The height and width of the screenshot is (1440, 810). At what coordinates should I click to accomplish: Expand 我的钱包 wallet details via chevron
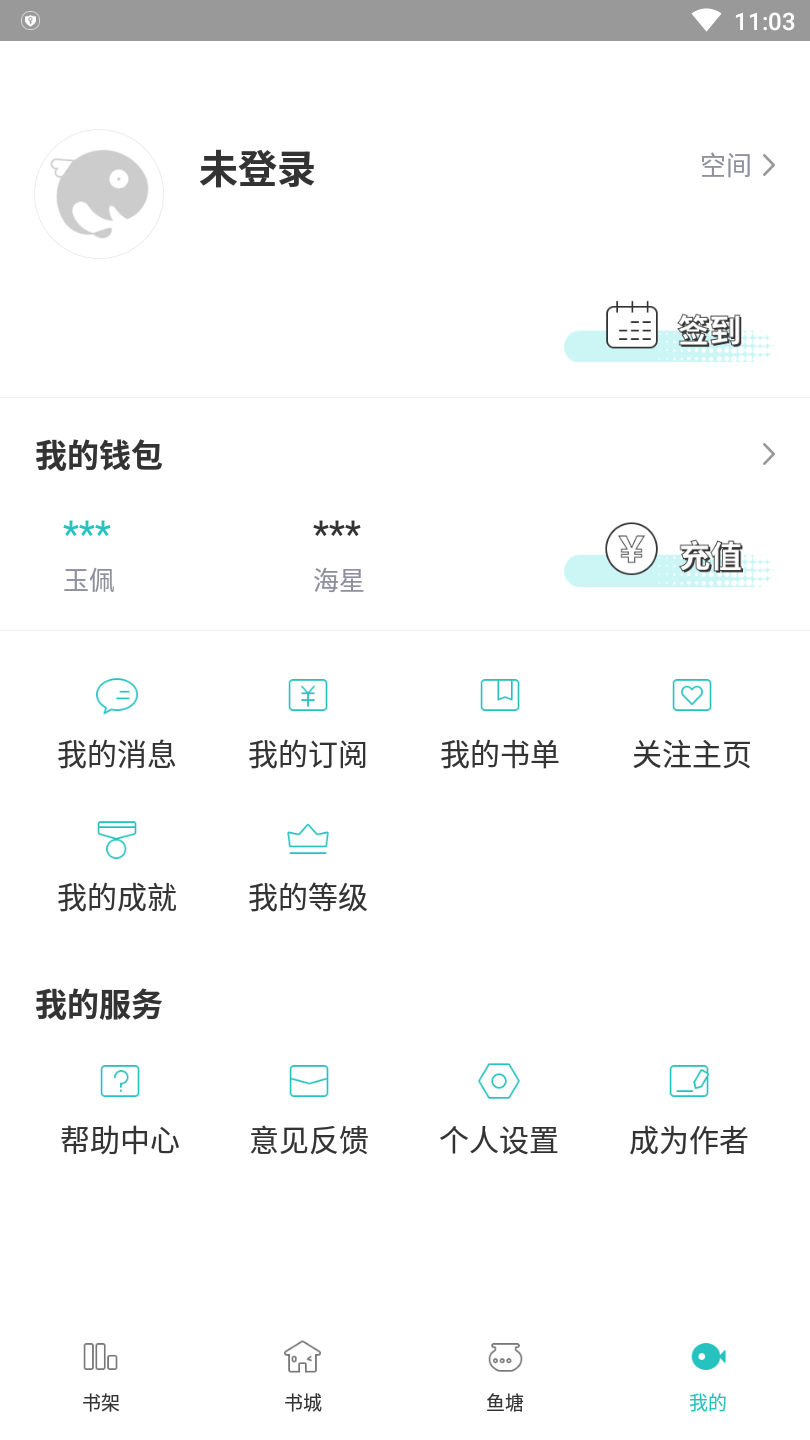coord(768,454)
